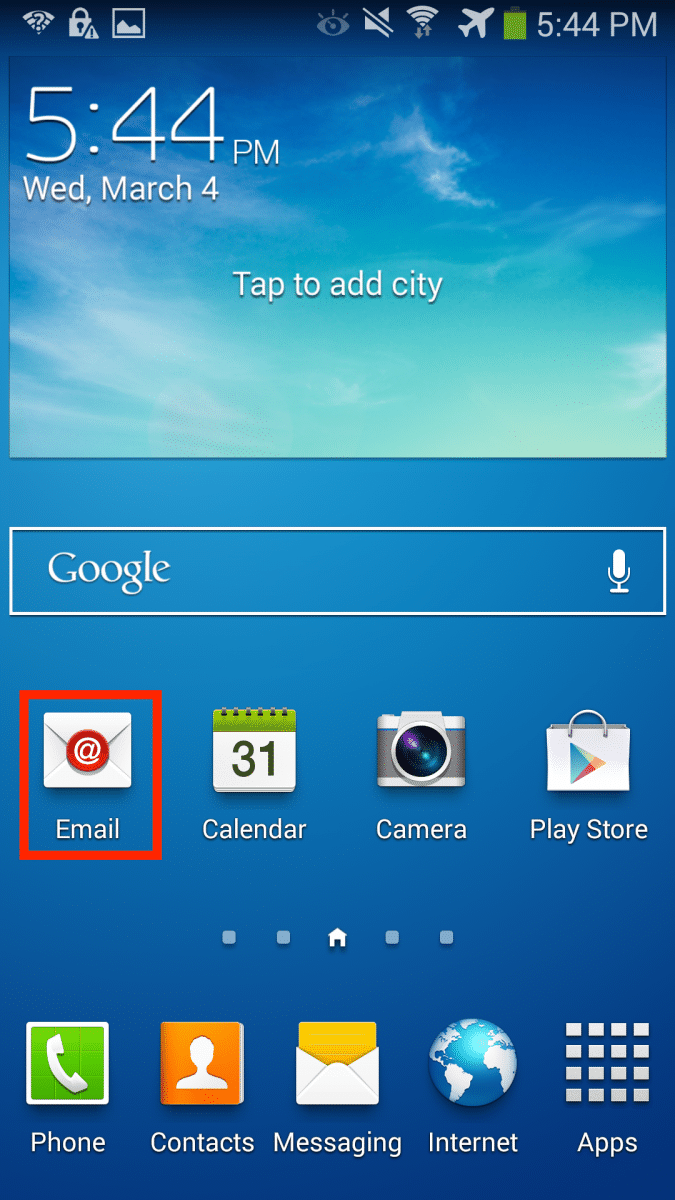This screenshot has width=675, height=1200.
Task: Start voice search with the microphone
Action: coord(619,570)
